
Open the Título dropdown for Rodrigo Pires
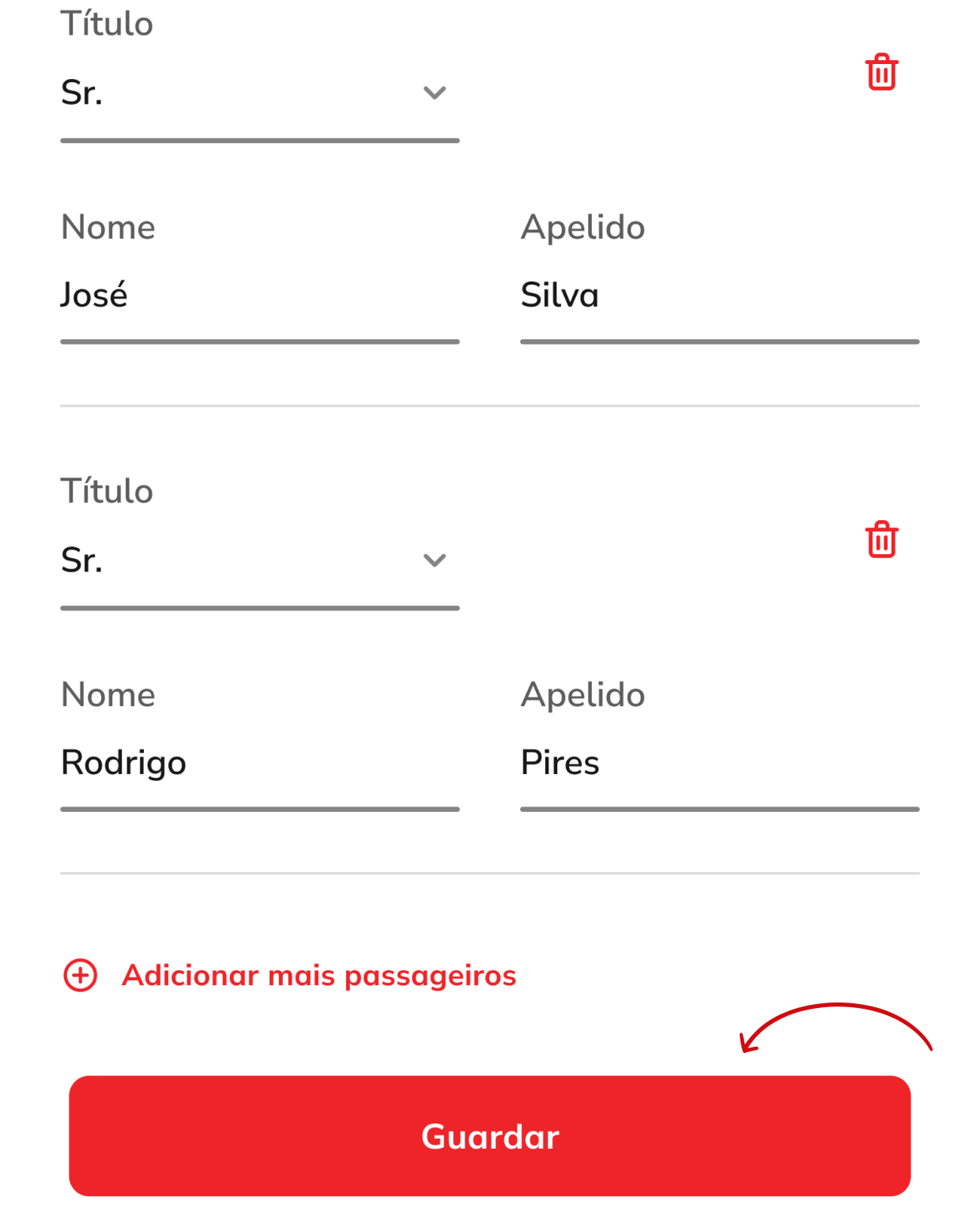[259, 561]
